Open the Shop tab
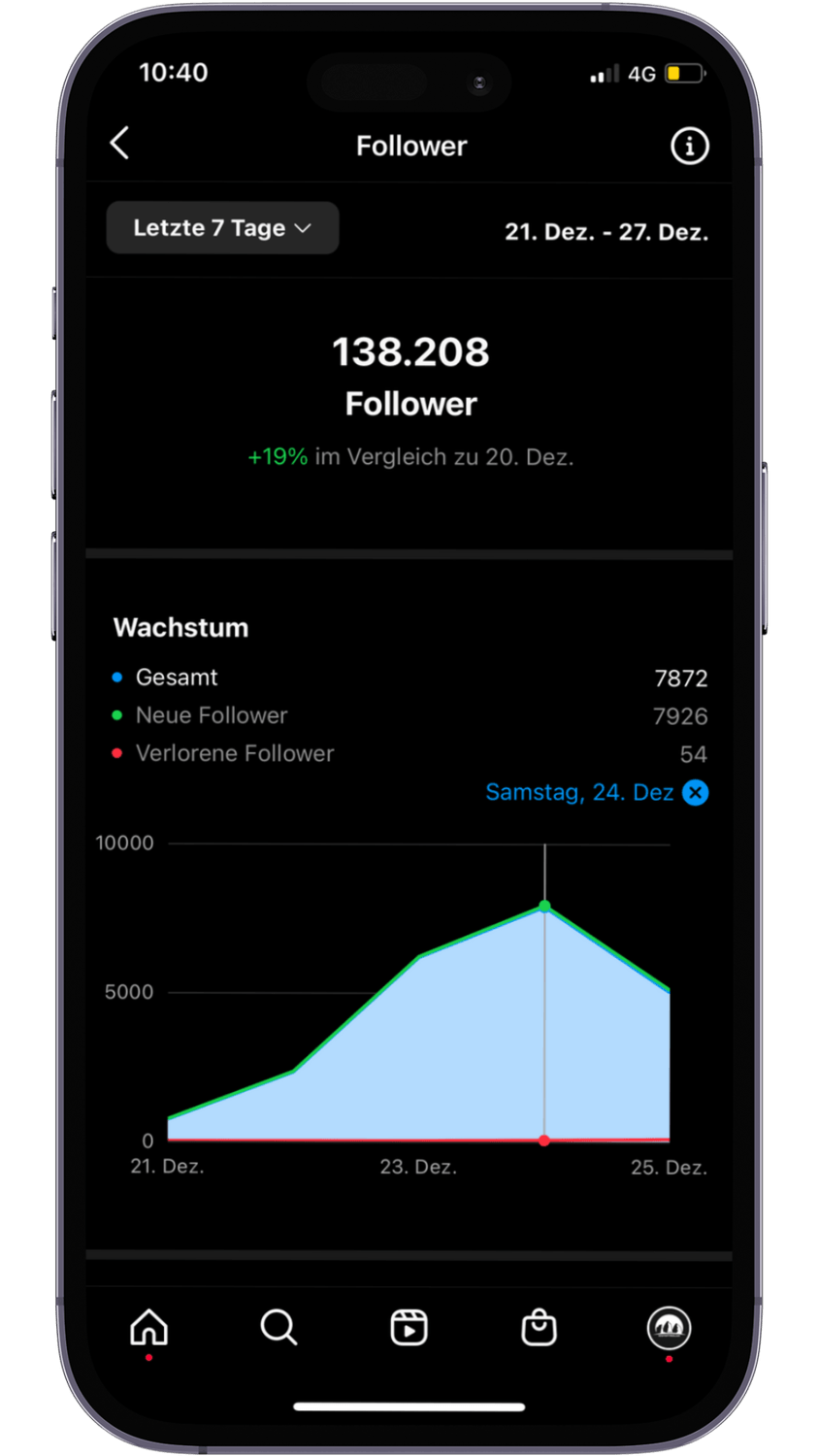Screen dimensions: 819x1456 (x=539, y=1327)
